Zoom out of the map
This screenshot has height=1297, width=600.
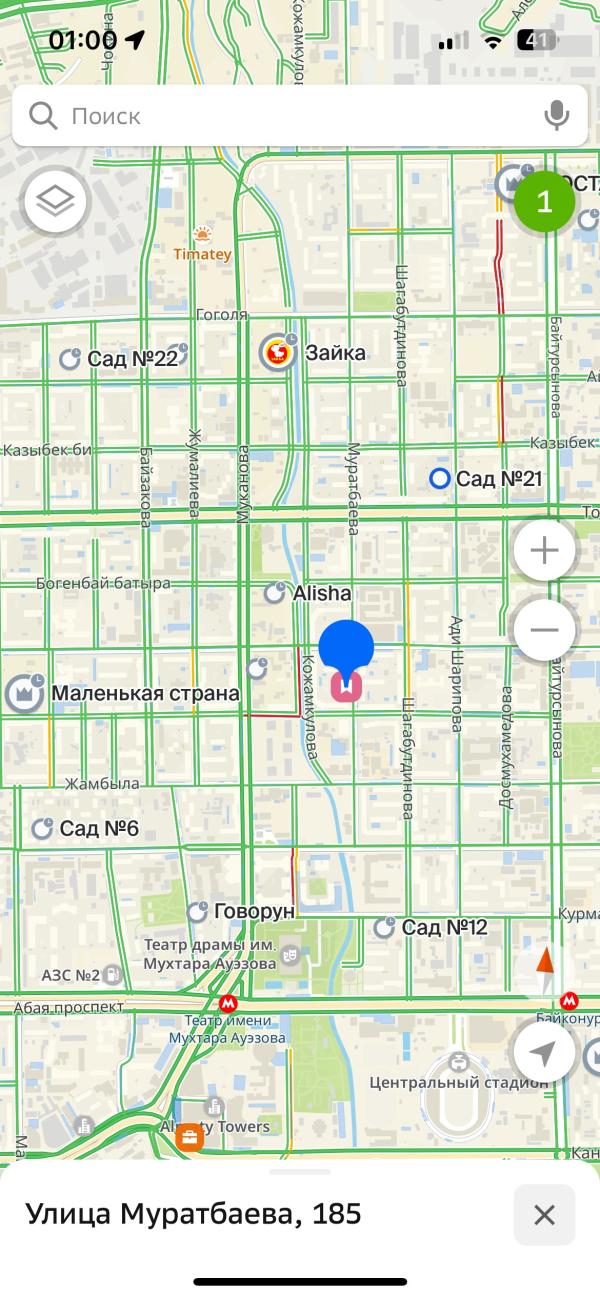(x=544, y=630)
